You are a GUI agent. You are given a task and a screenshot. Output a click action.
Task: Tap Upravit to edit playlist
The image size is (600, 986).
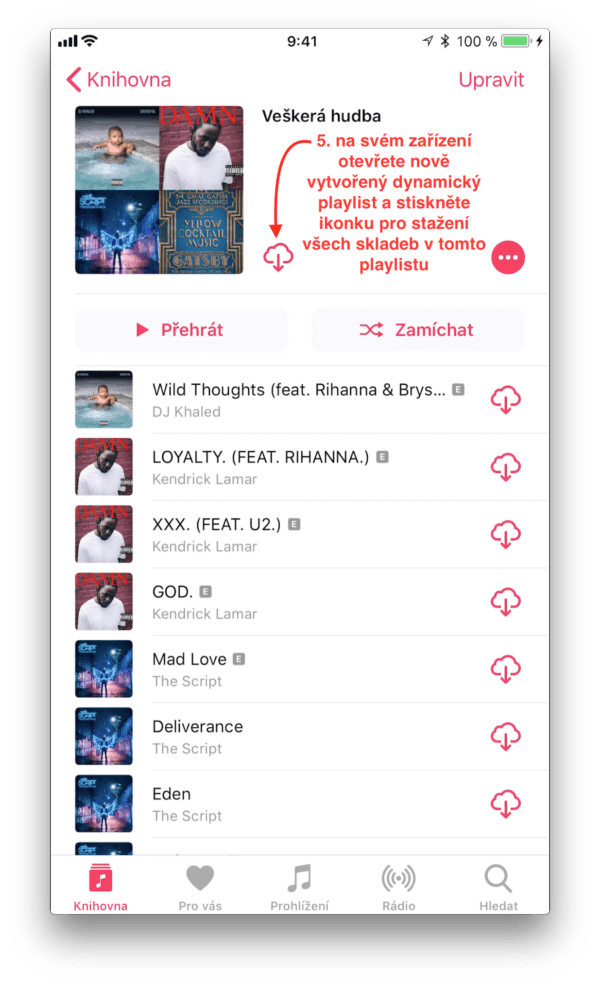tap(490, 80)
